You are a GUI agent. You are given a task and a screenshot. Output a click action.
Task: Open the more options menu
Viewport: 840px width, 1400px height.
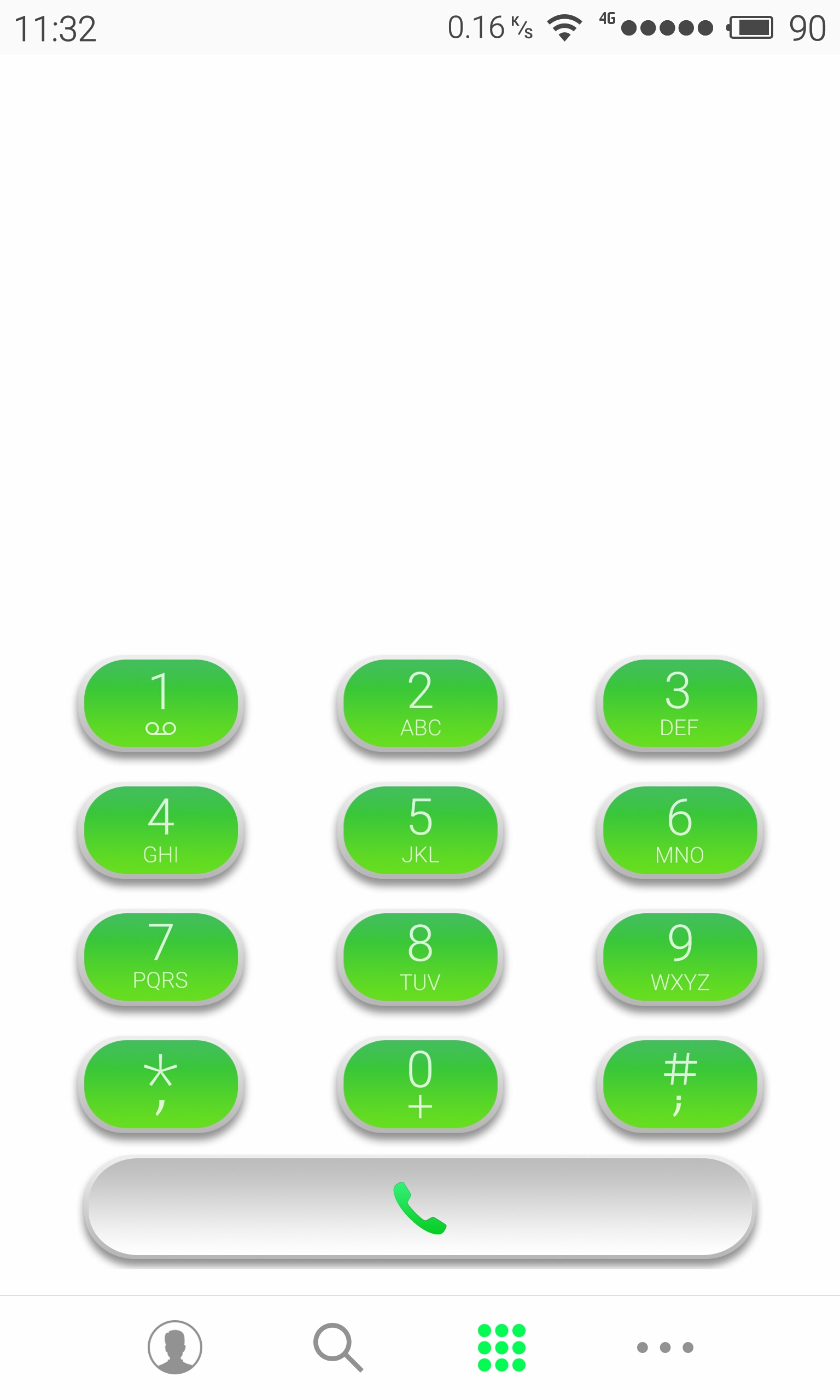click(665, 1347)
